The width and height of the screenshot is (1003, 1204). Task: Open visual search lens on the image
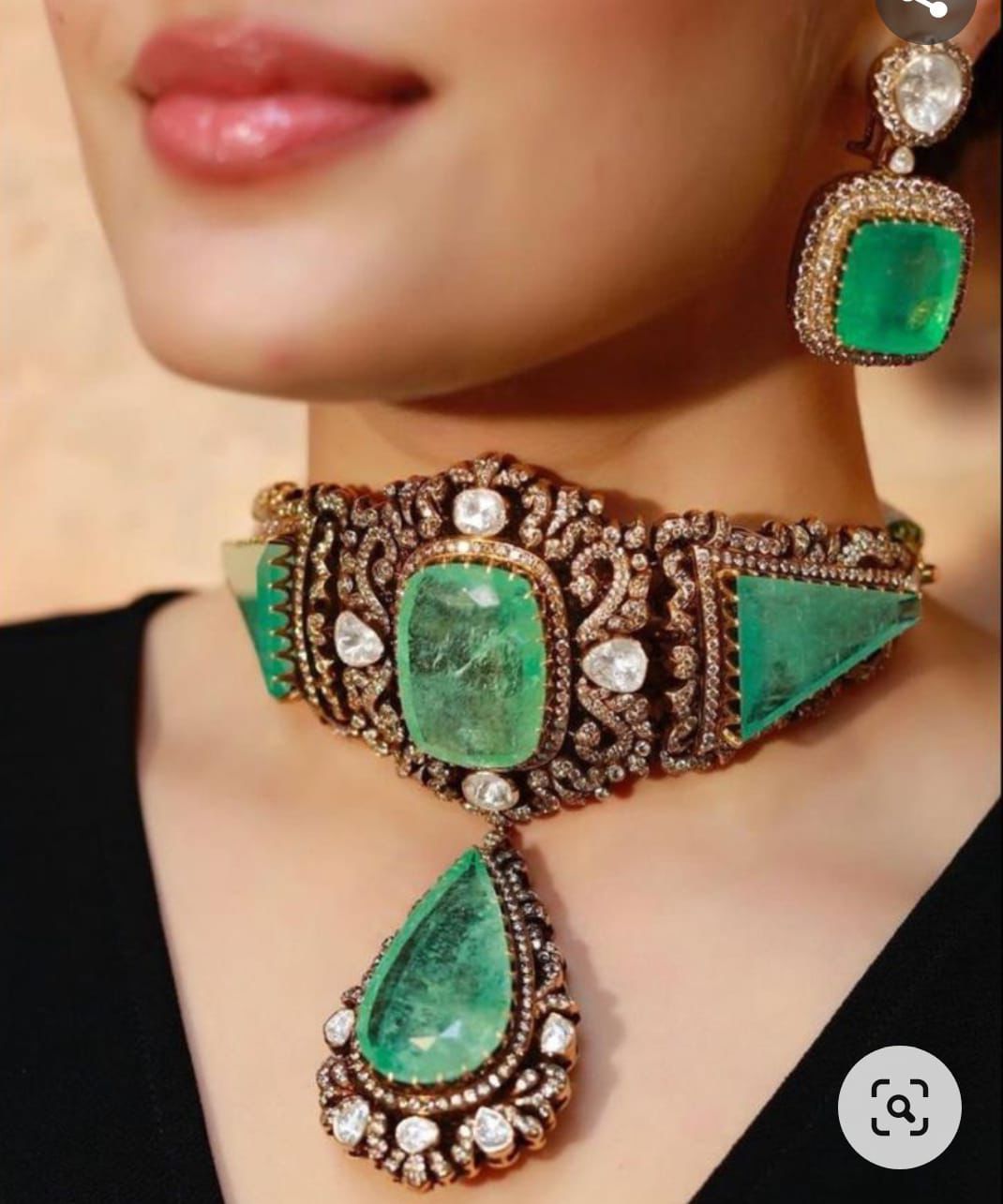pos(899,1107)
